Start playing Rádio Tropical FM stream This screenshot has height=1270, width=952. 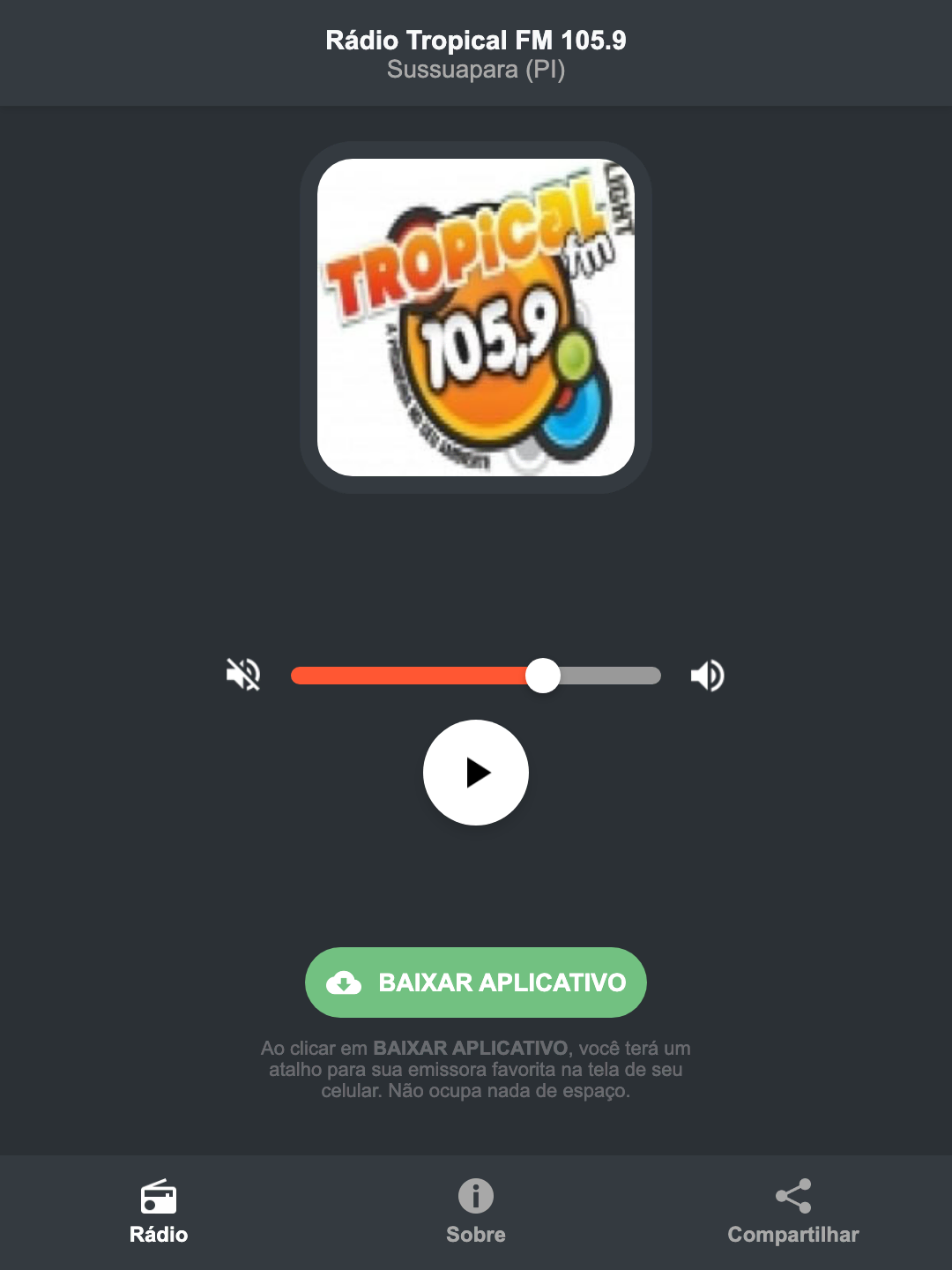click(476, 773)
